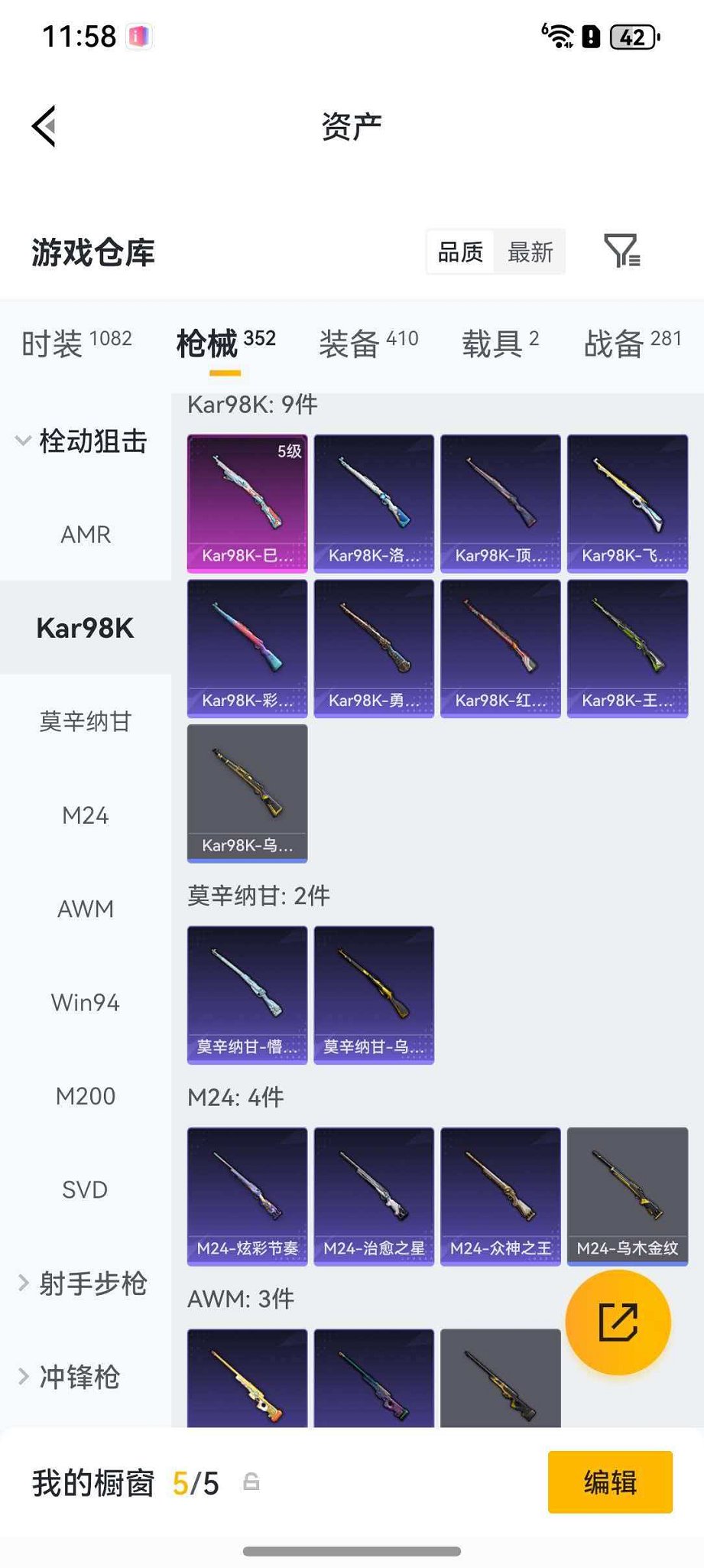Enable 最新 sorting mode
Viewport: 704px width, 1568px height.
530,252
